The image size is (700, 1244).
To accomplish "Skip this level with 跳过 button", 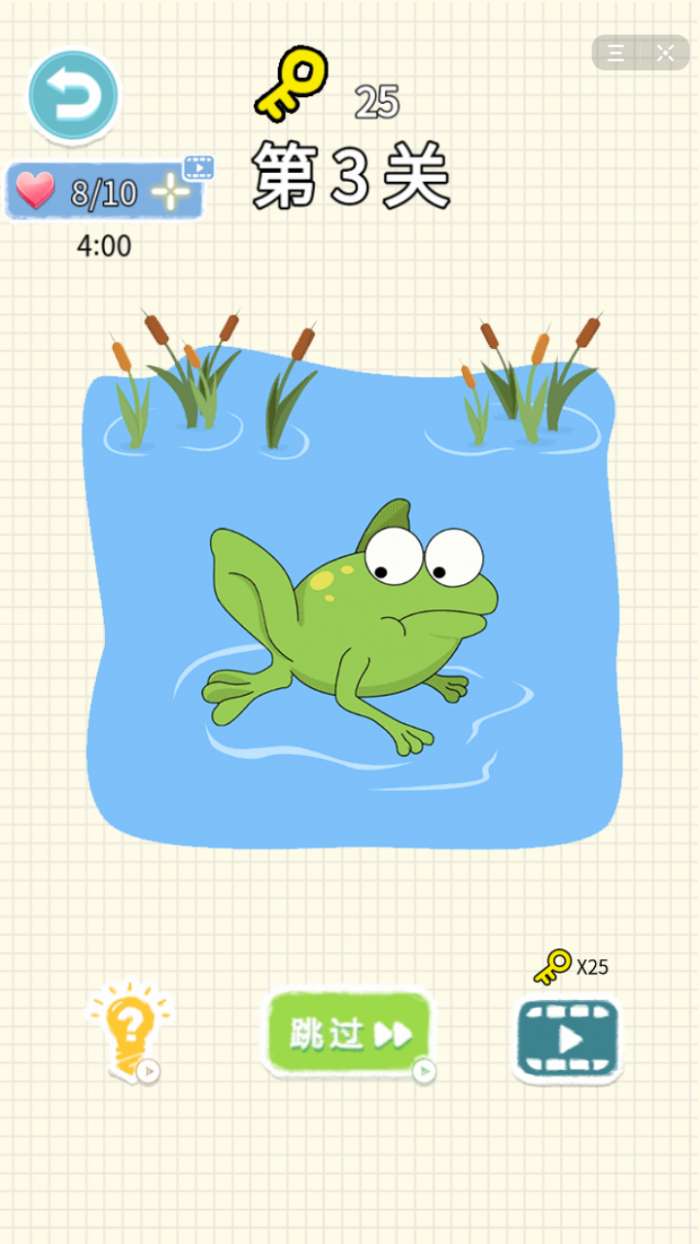I will (x=347, y=1034).
